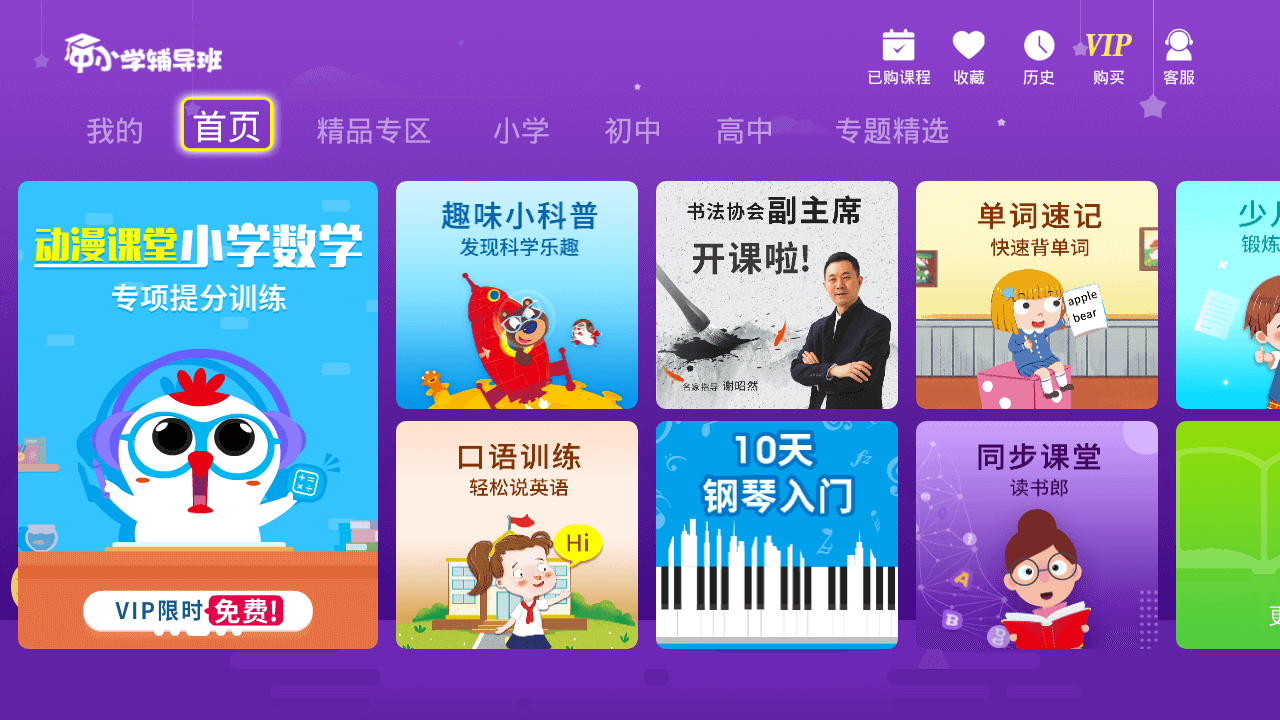Image resolution: width=1280 pixels, height=720 pixels.
Task: Open the 小学 tab
Action: click(x=521, y=131)
